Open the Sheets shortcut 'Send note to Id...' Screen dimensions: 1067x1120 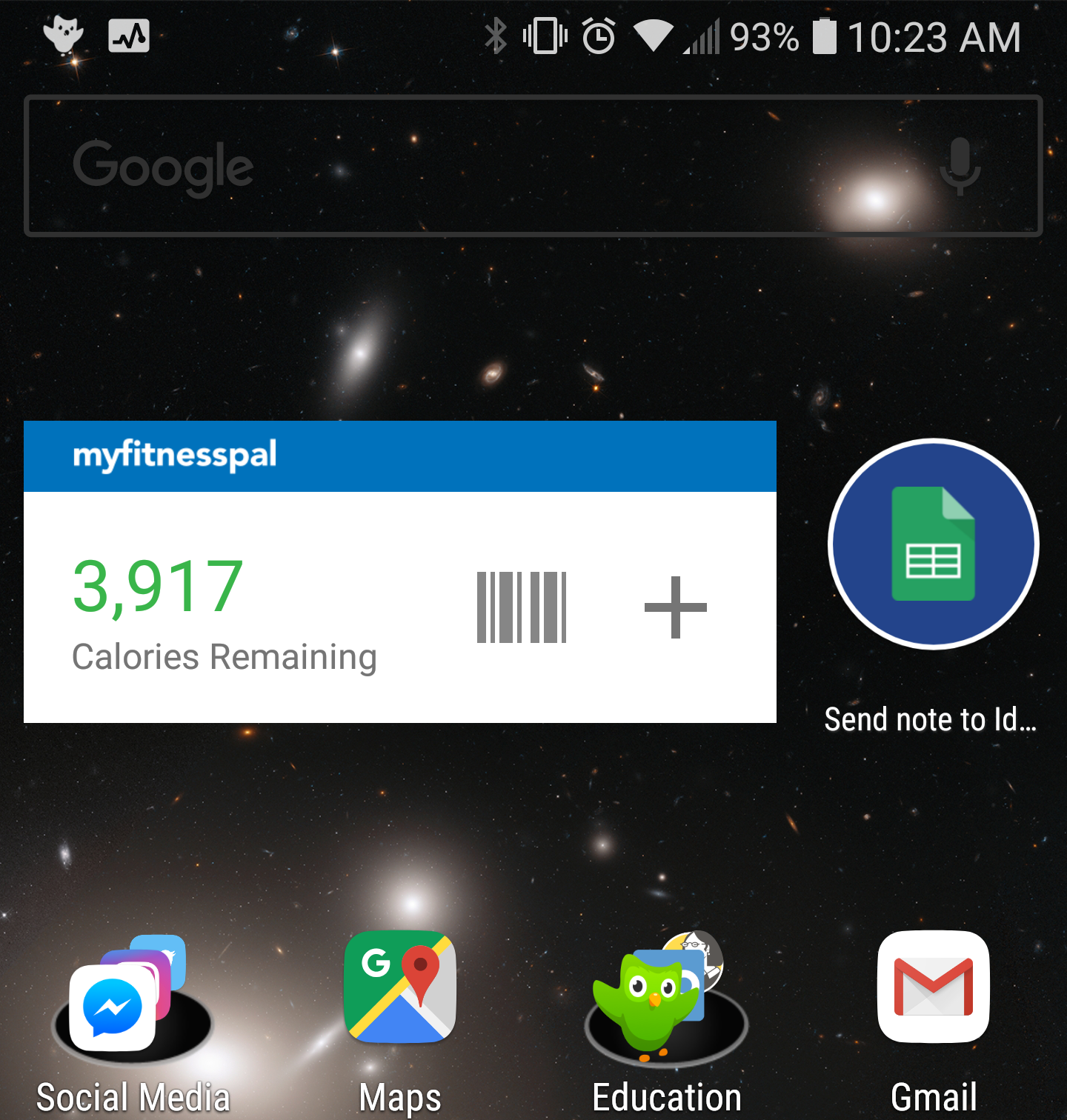(x=932, y=544)
